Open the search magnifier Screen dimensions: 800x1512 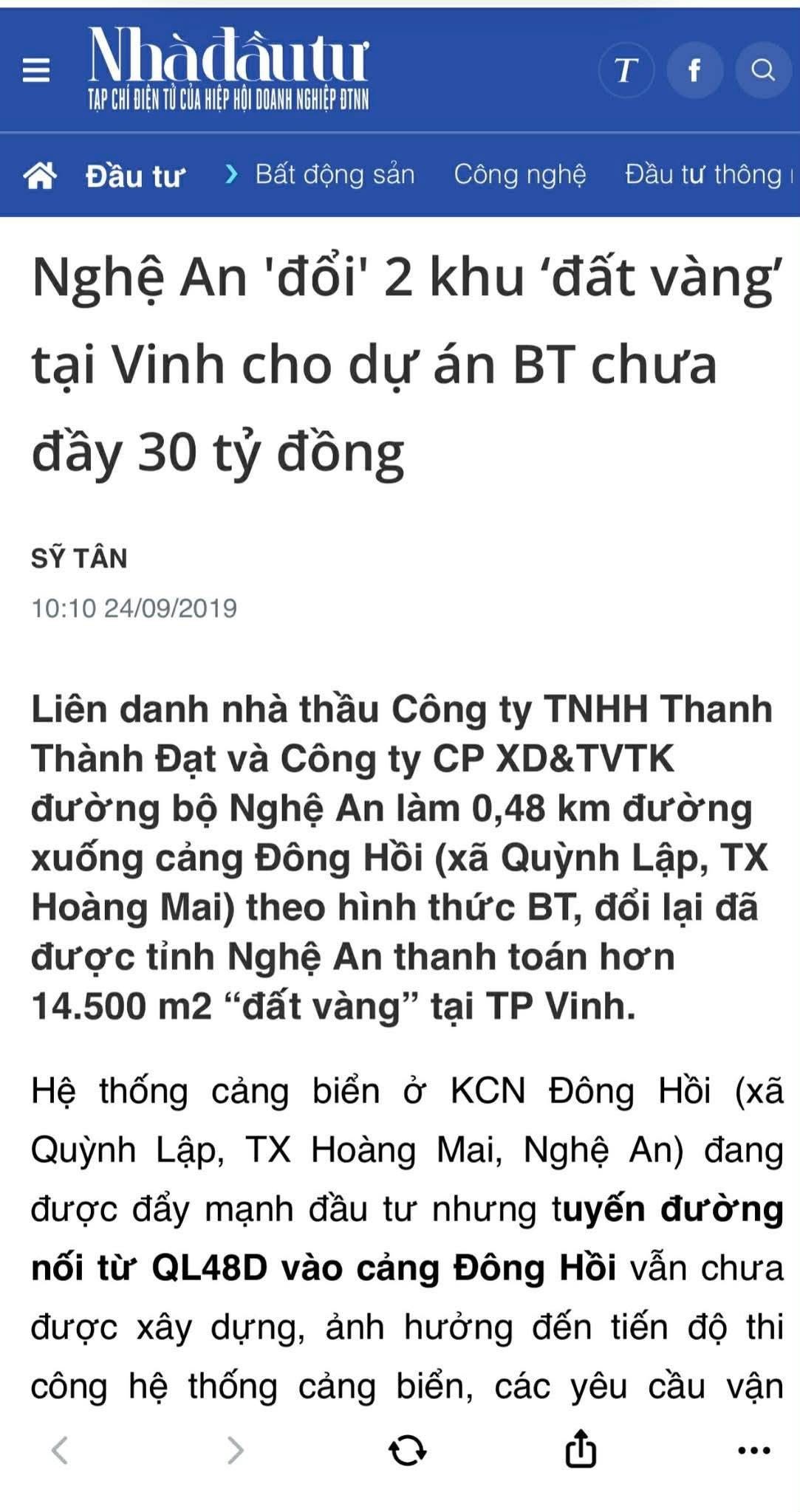coord(763,71)
